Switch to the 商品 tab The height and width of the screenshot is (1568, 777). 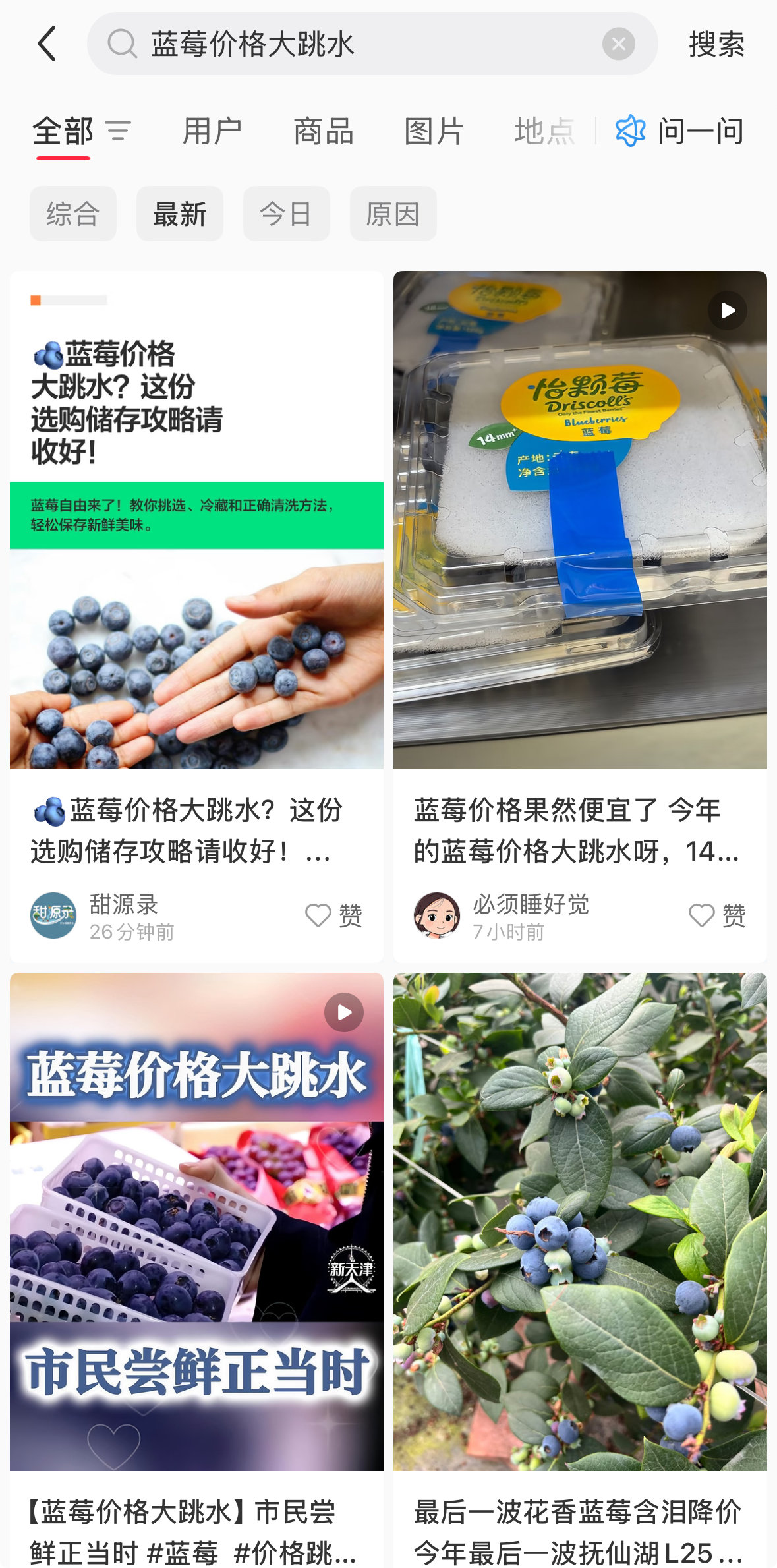coord(323,131)
